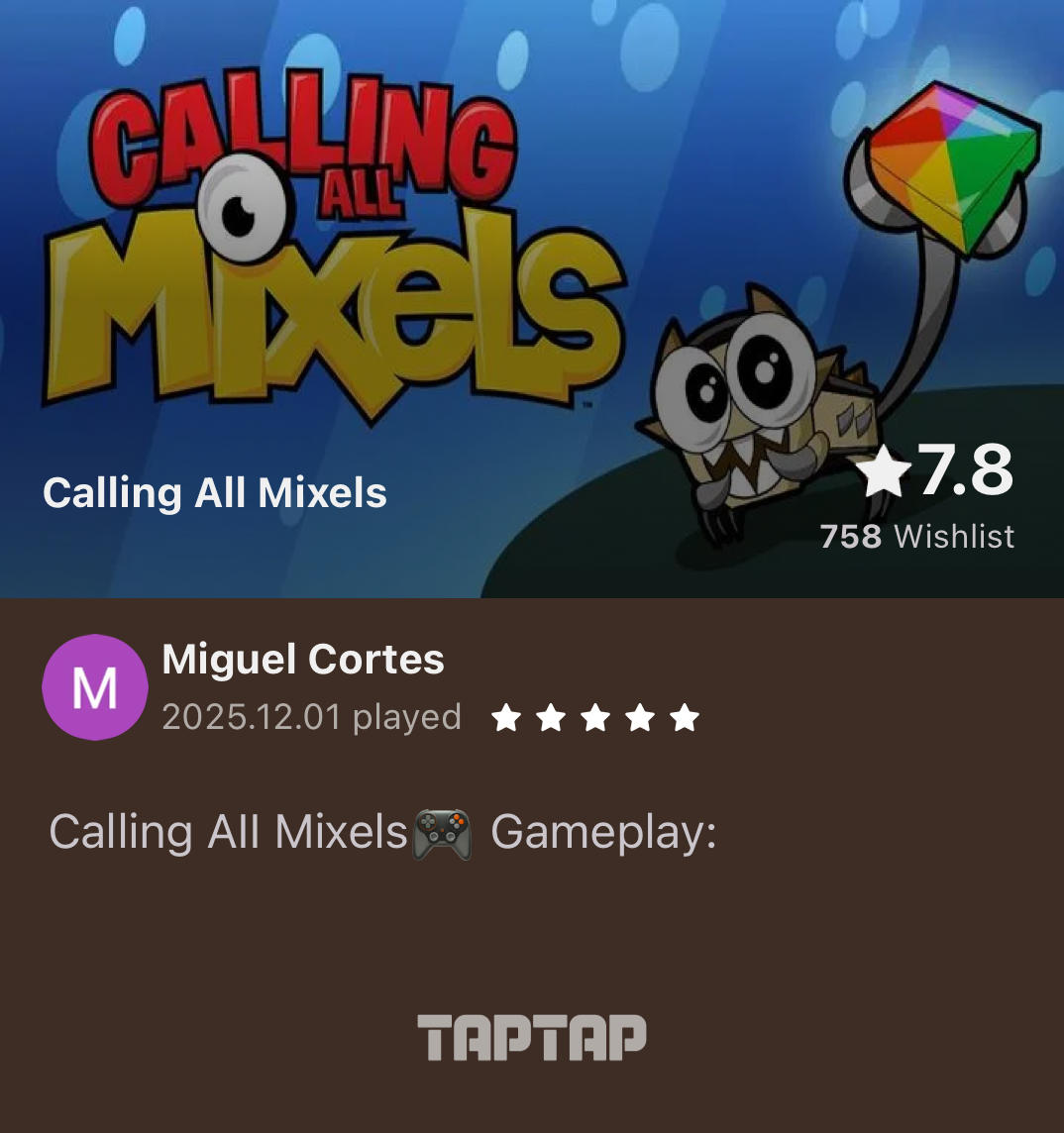The image size is (1064, 1133).
Task: Tap the second star of the rating
Action: pos(551,718)
